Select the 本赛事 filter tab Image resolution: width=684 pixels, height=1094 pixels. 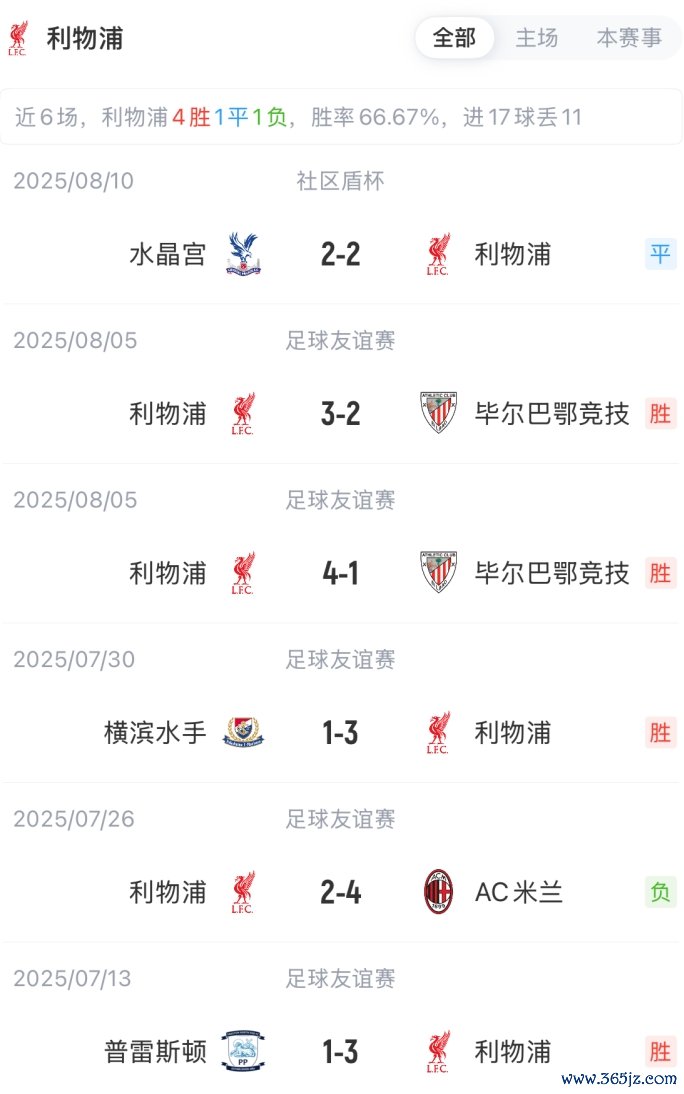(x=629, y=39)
